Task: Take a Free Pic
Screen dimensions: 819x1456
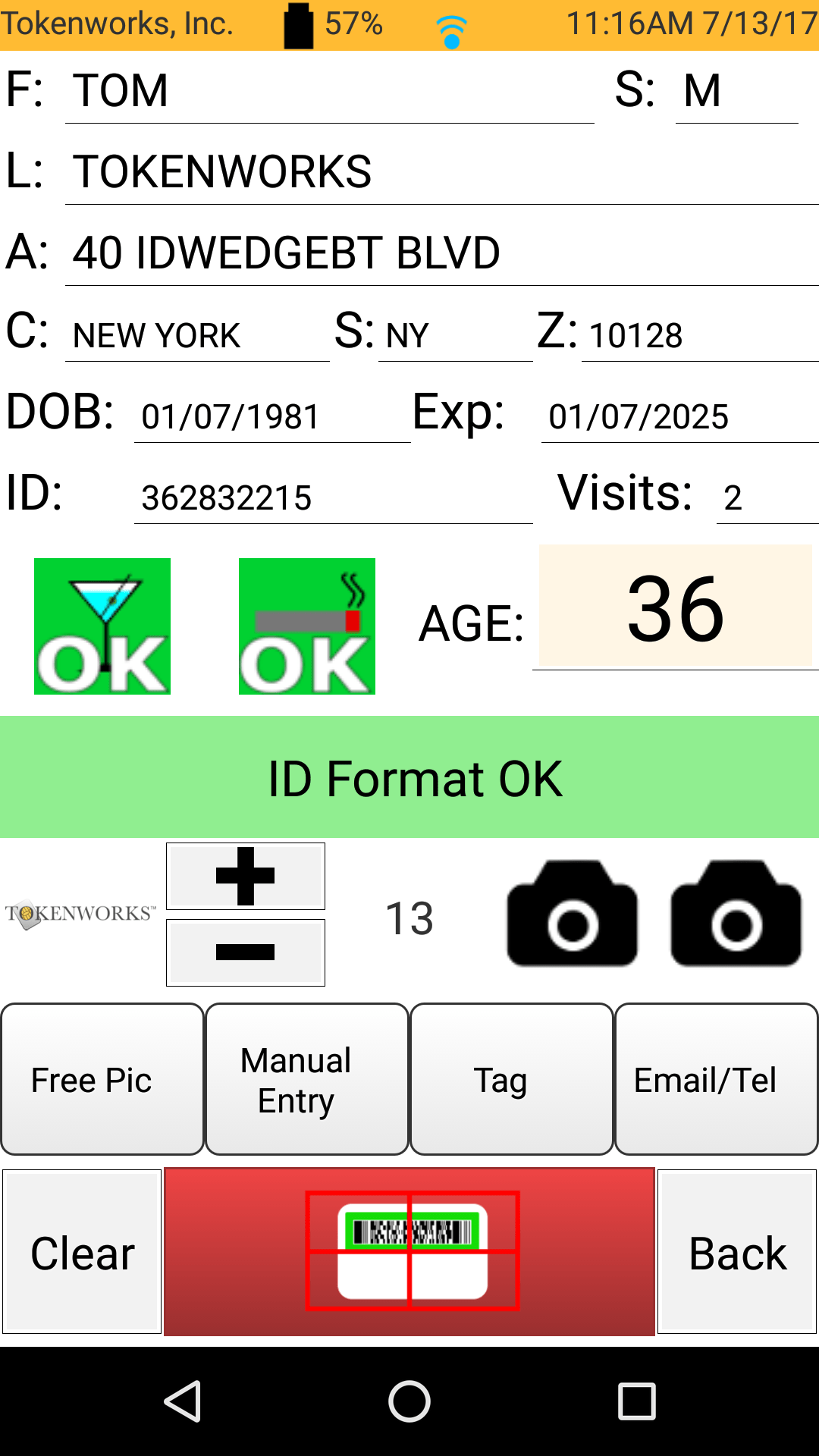Action: click(x=102, y=1079)
